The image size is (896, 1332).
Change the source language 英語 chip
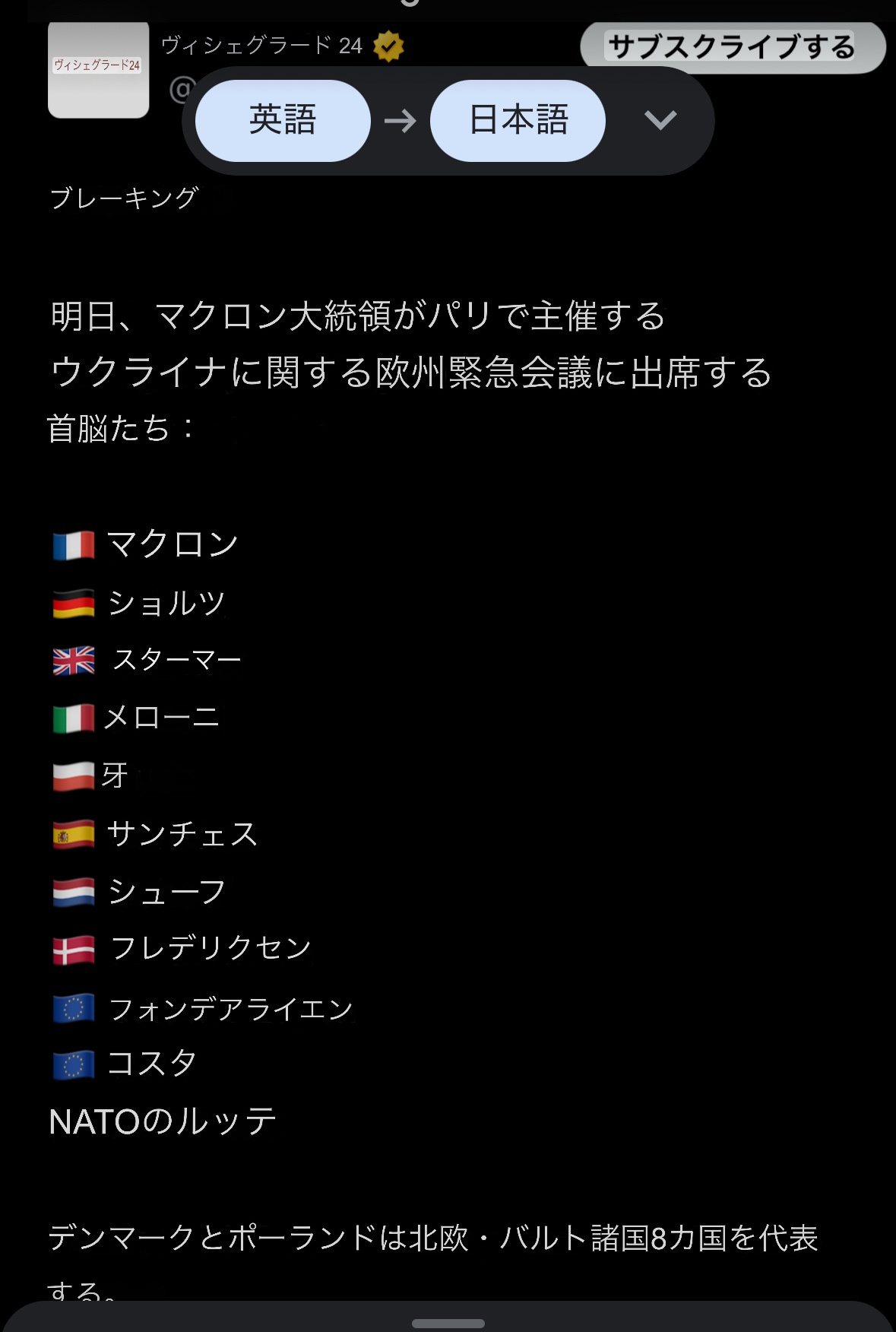pos(283,121)
